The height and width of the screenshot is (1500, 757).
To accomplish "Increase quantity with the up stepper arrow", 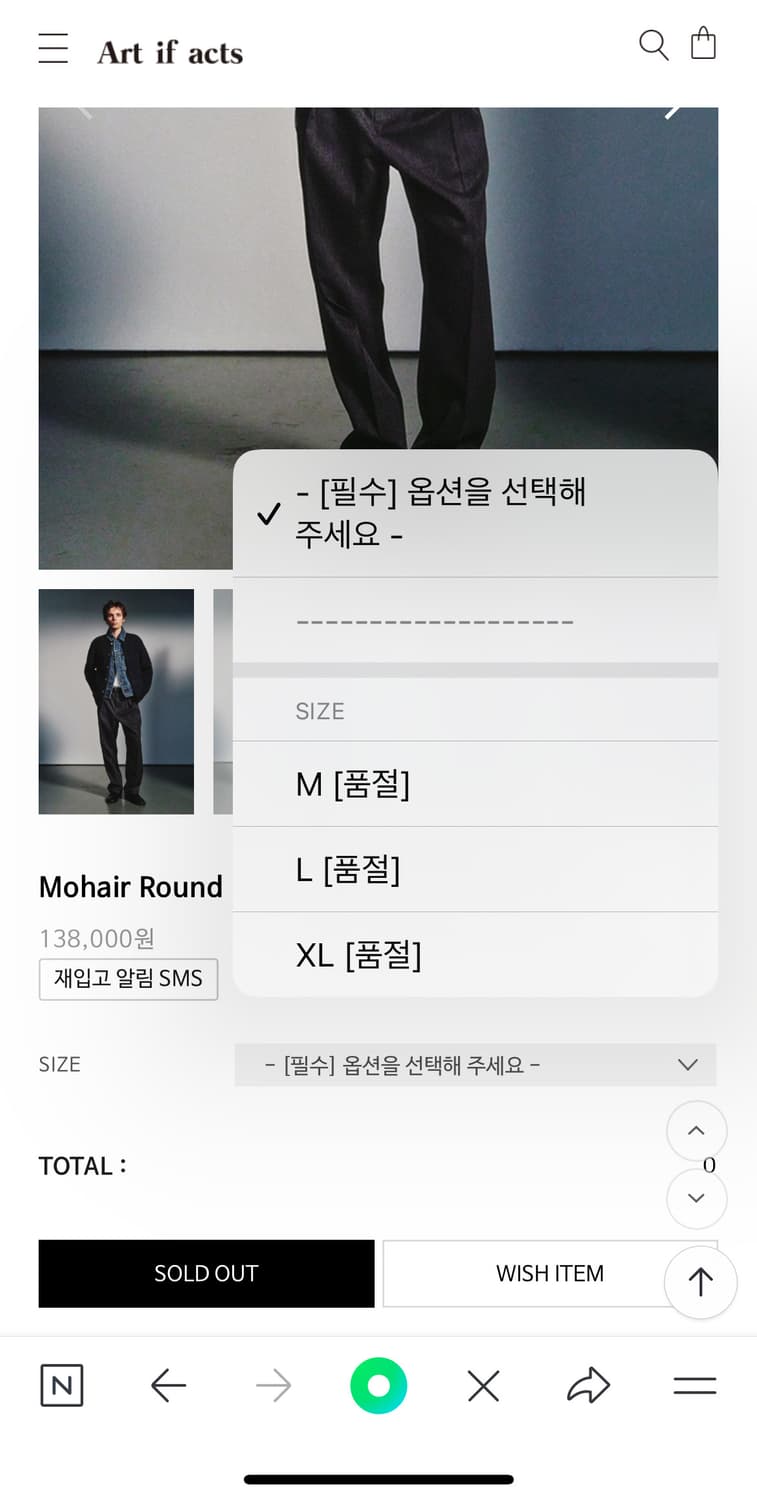I will (x=697, y=1131).
